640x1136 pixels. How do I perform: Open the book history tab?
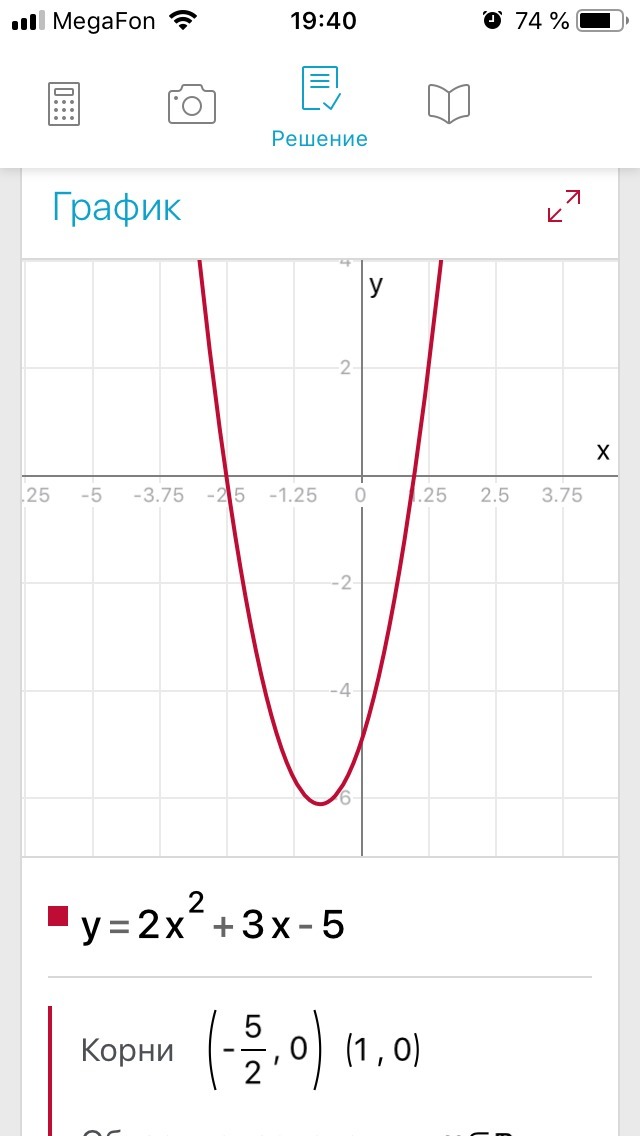point(448,104)
